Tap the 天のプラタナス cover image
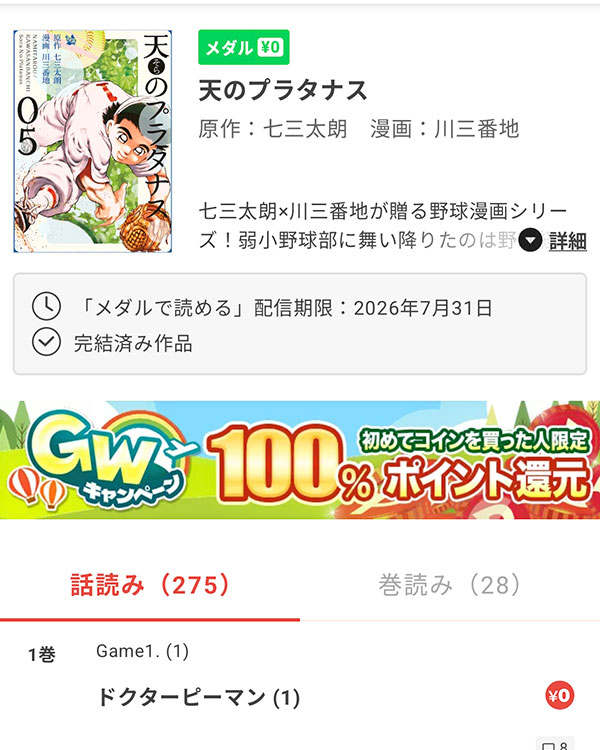The width and height of the screenshot is (600, 750). click(x=93, y=141)
